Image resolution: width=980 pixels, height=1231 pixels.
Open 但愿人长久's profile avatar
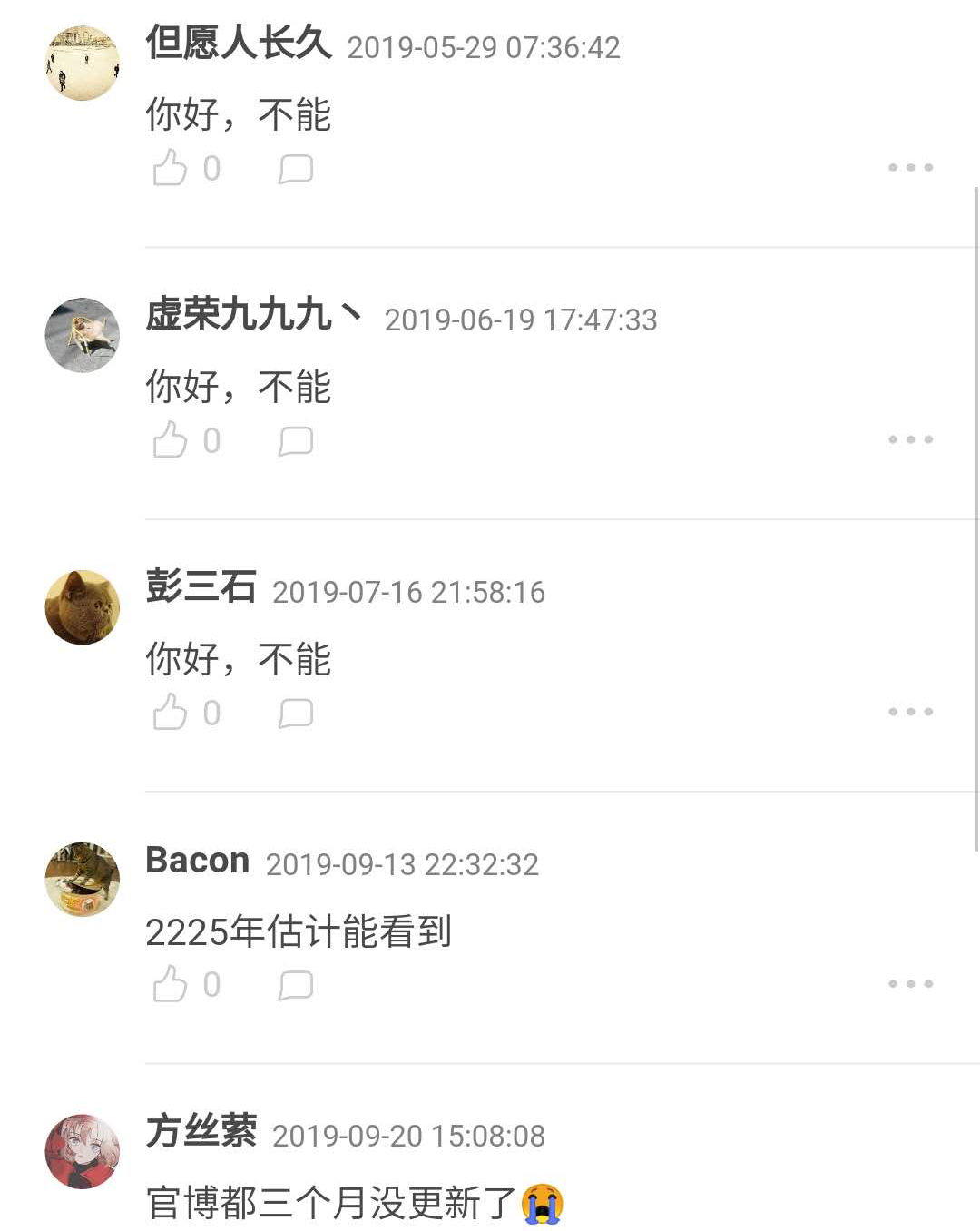[83, 63]
